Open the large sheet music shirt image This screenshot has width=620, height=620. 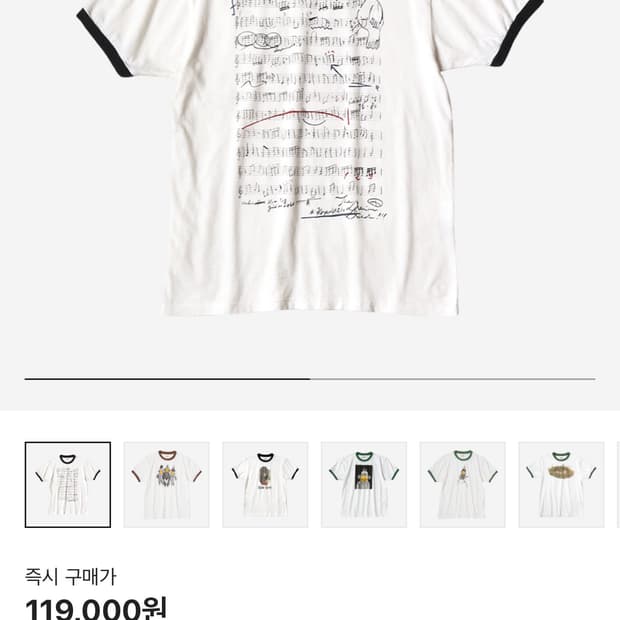310,160
